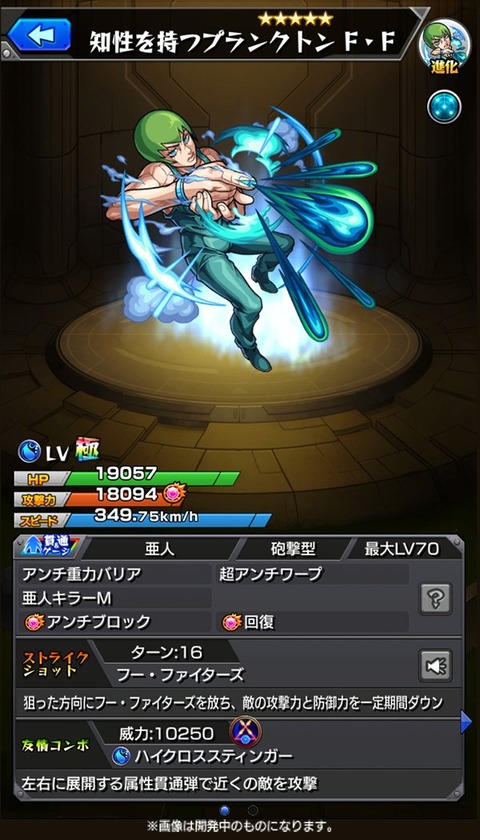Go back using the blue arrow button
Screen dimensions: 480x840
41,35
